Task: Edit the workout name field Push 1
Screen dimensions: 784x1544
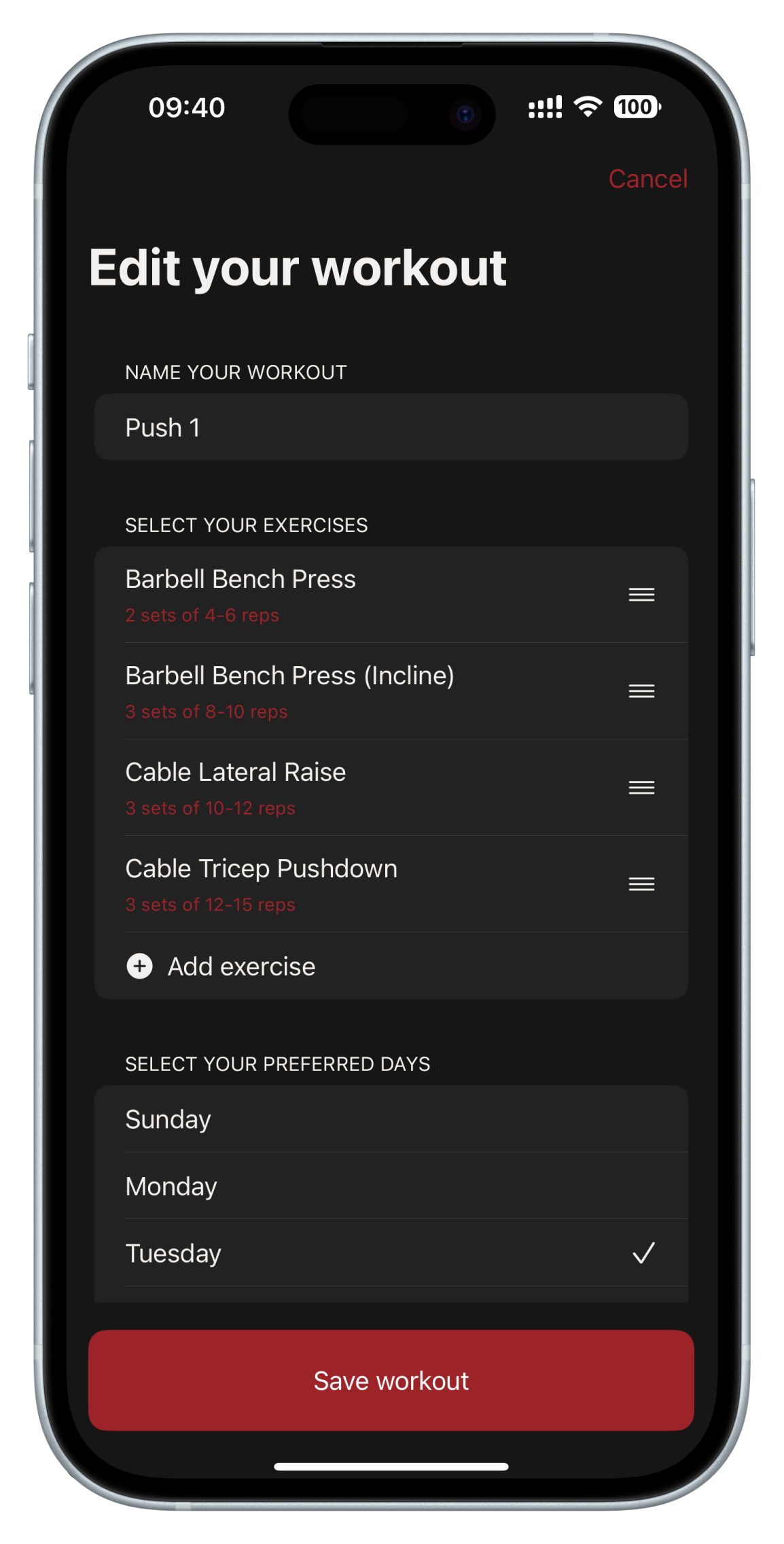Action: coord(391,427)
